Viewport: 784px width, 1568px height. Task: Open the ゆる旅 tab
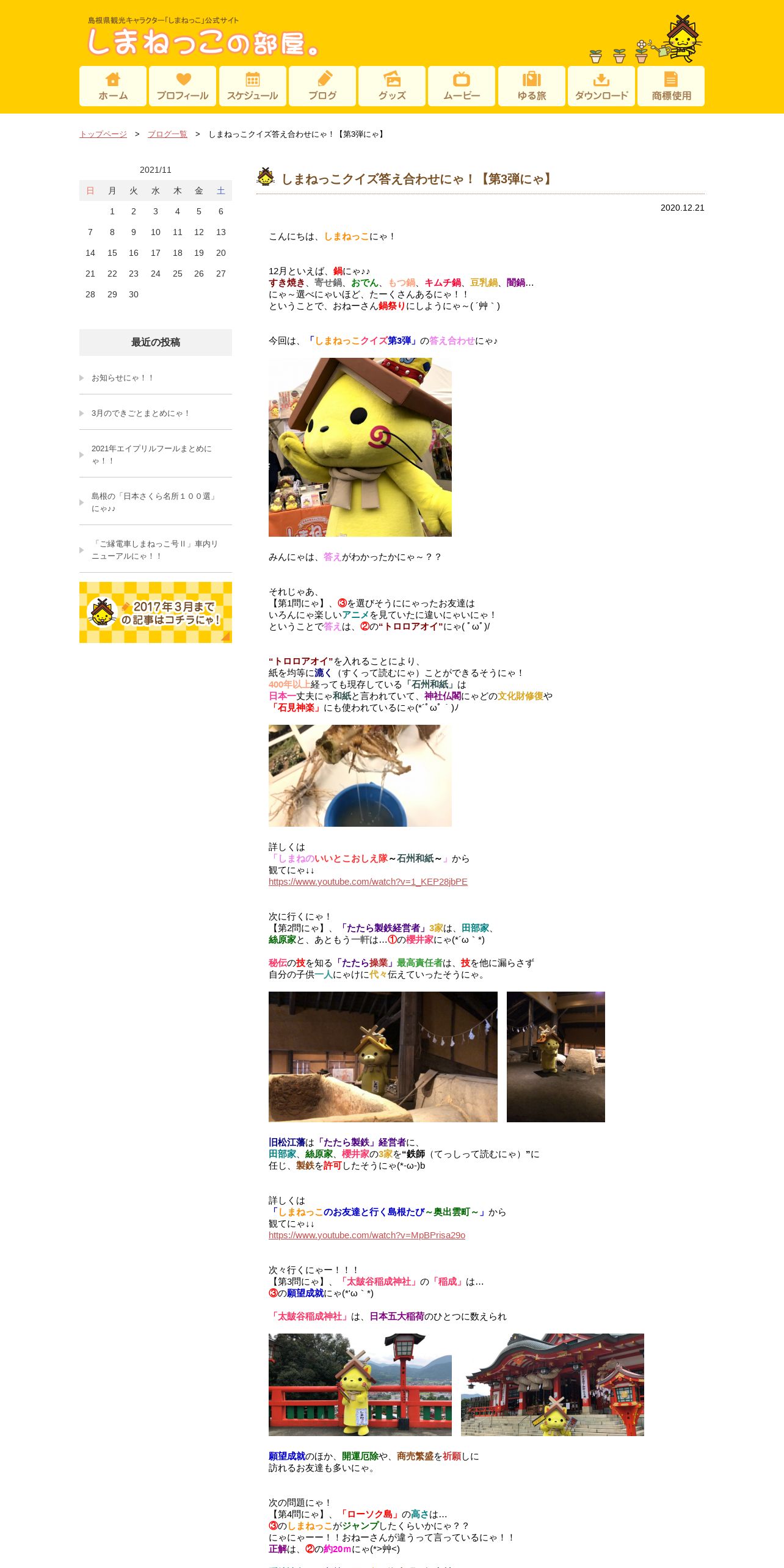tap(532, 86)
